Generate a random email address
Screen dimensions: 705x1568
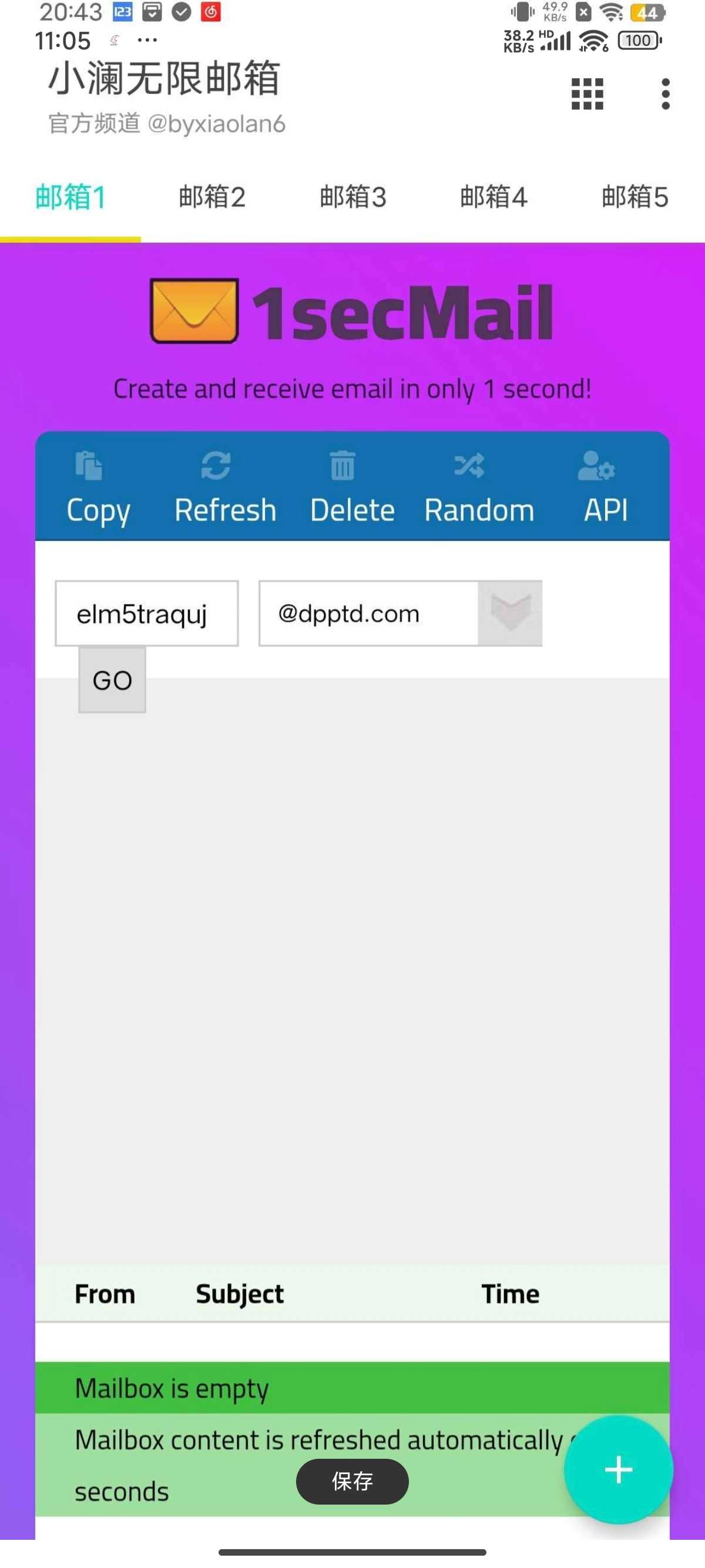click(479, 487)
